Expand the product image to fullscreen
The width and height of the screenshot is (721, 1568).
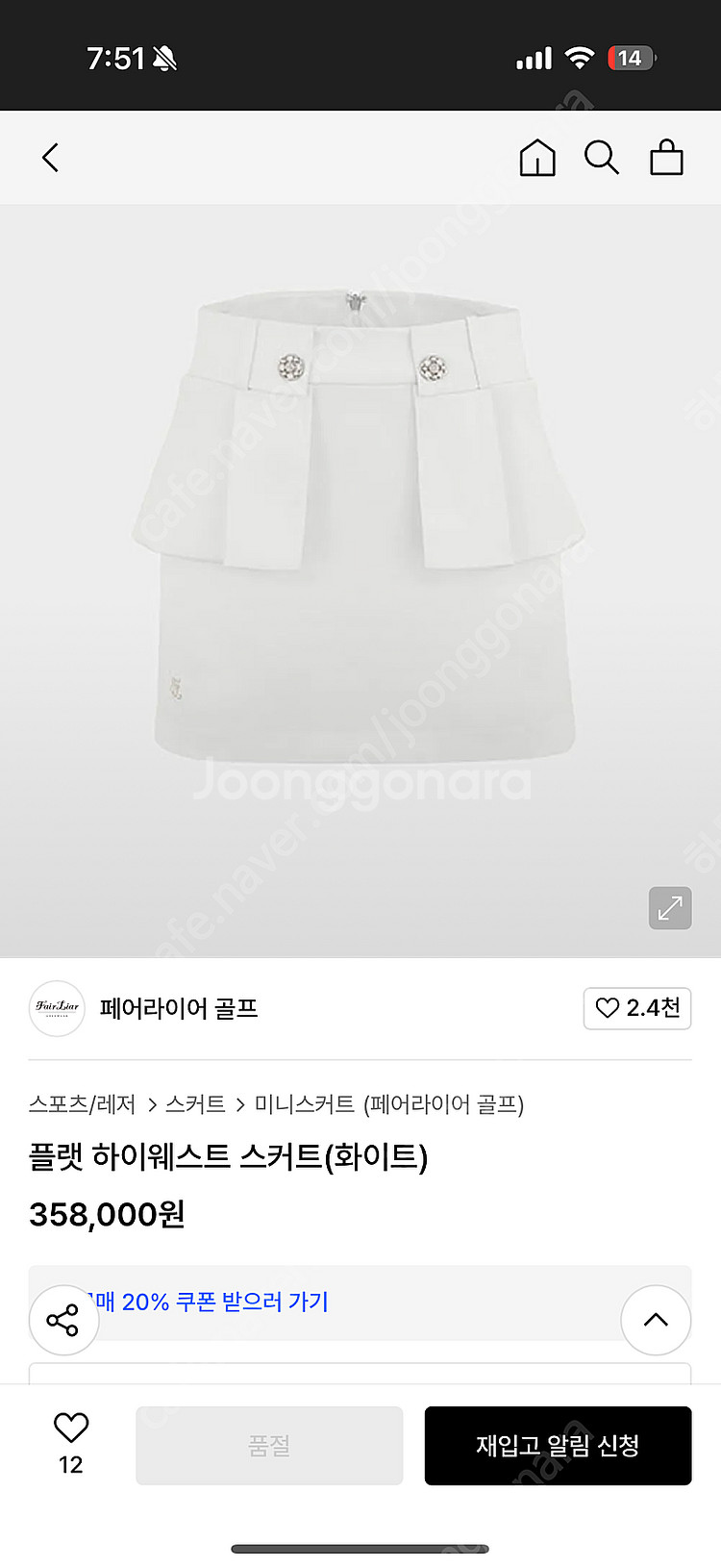point(670,908)
